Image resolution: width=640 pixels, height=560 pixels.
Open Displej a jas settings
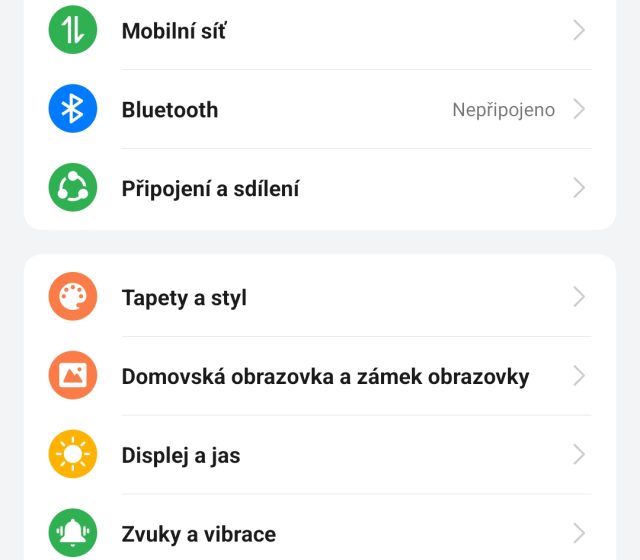click(x=181, y=455)
